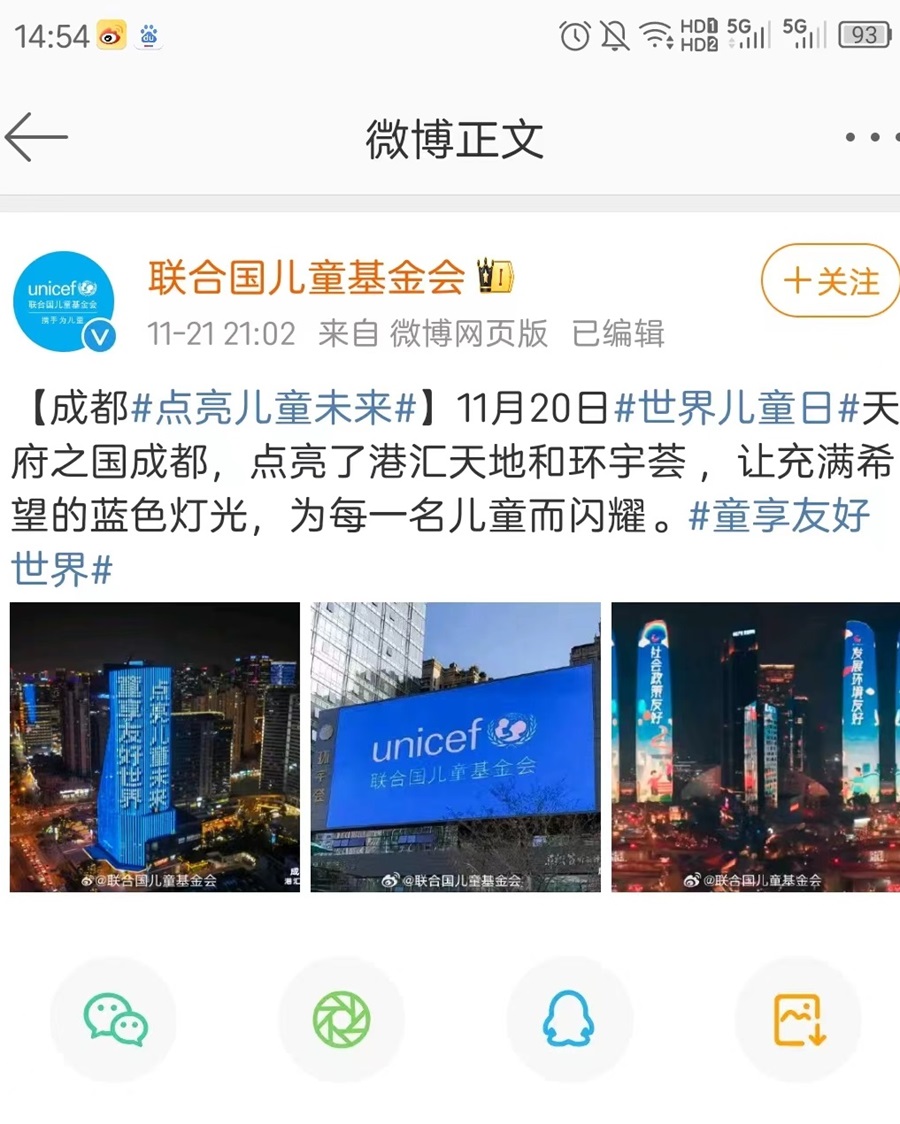Share the post via WeChat
The height and width of the screenshot is (1124, 900).
tap(114, 1018)
